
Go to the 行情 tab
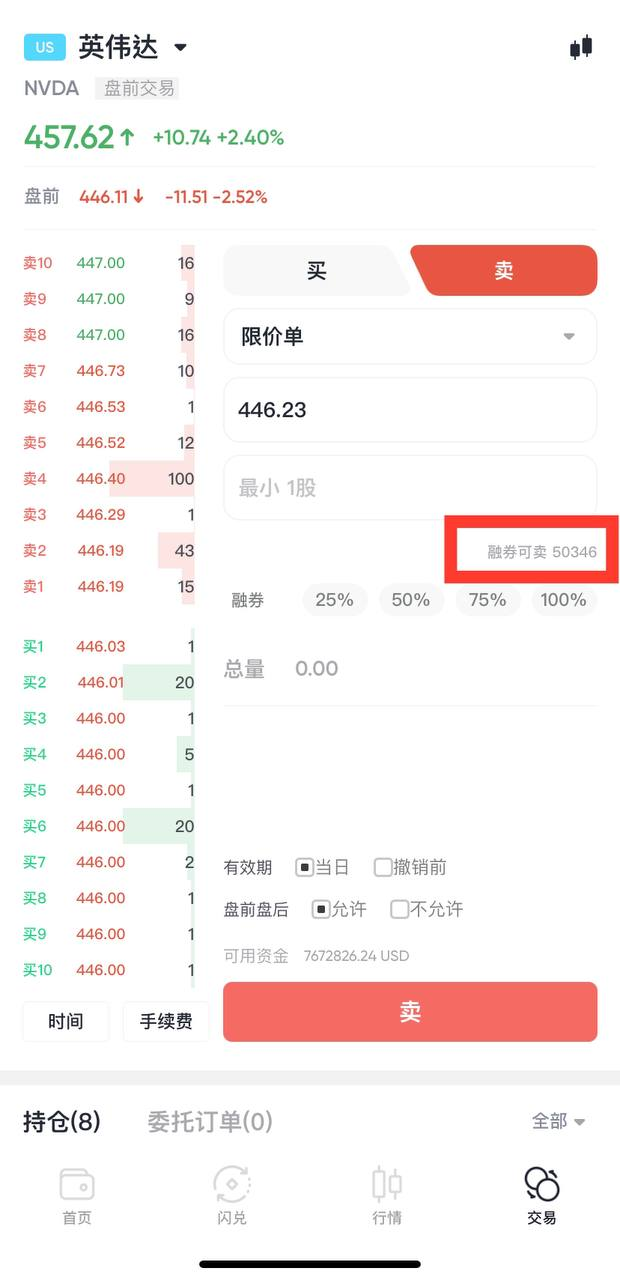387,1196
